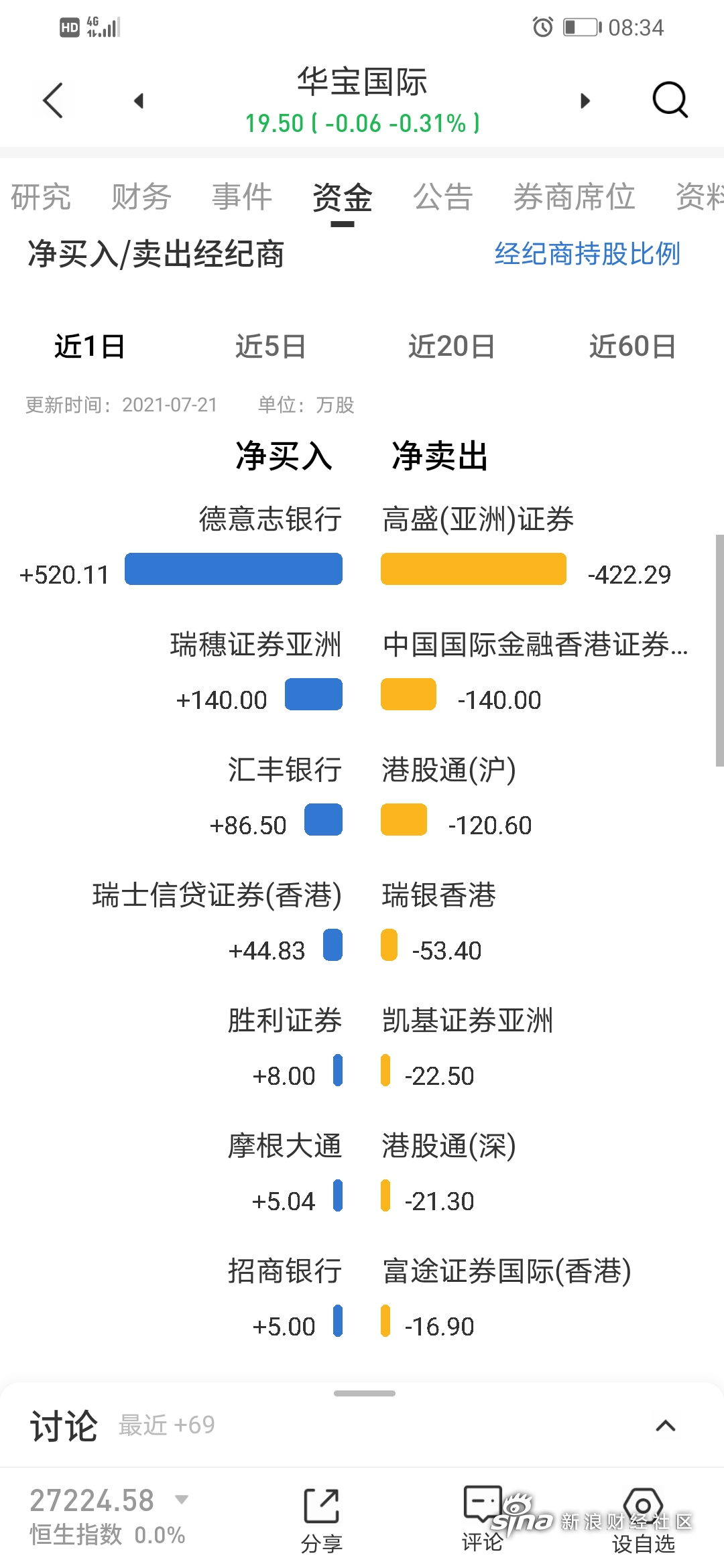Switch to previous stock with left triangle

(139, 101)
